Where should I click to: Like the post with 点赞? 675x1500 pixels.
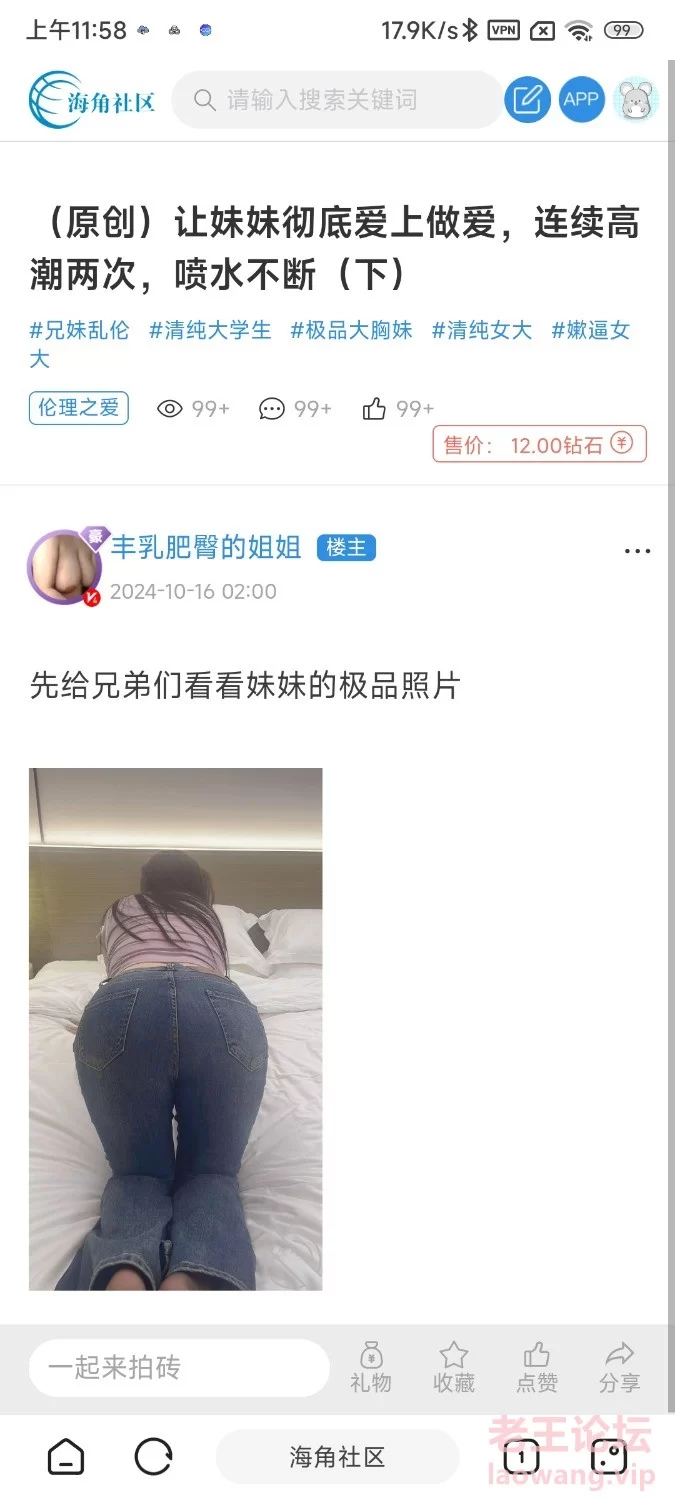[537, 1368]
